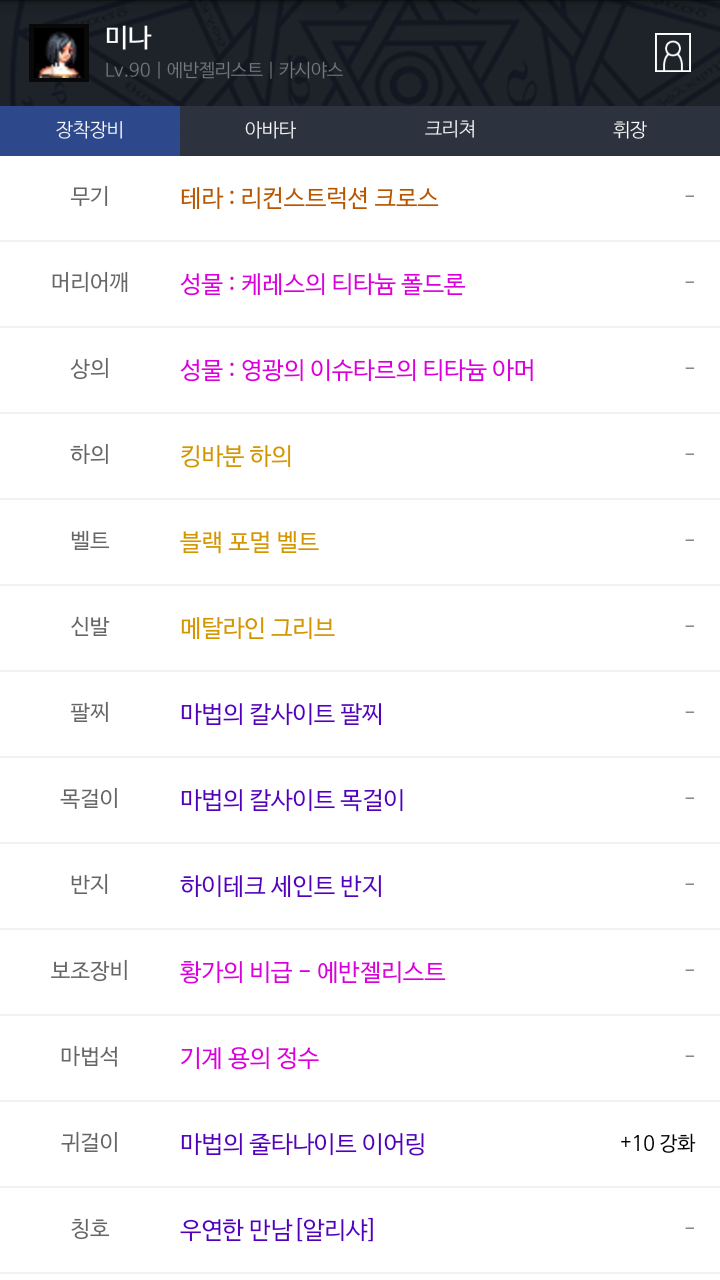View the 하이테크 세인트 반지 ring
Screen dimensions: 720x1280
tap(360, 886)
